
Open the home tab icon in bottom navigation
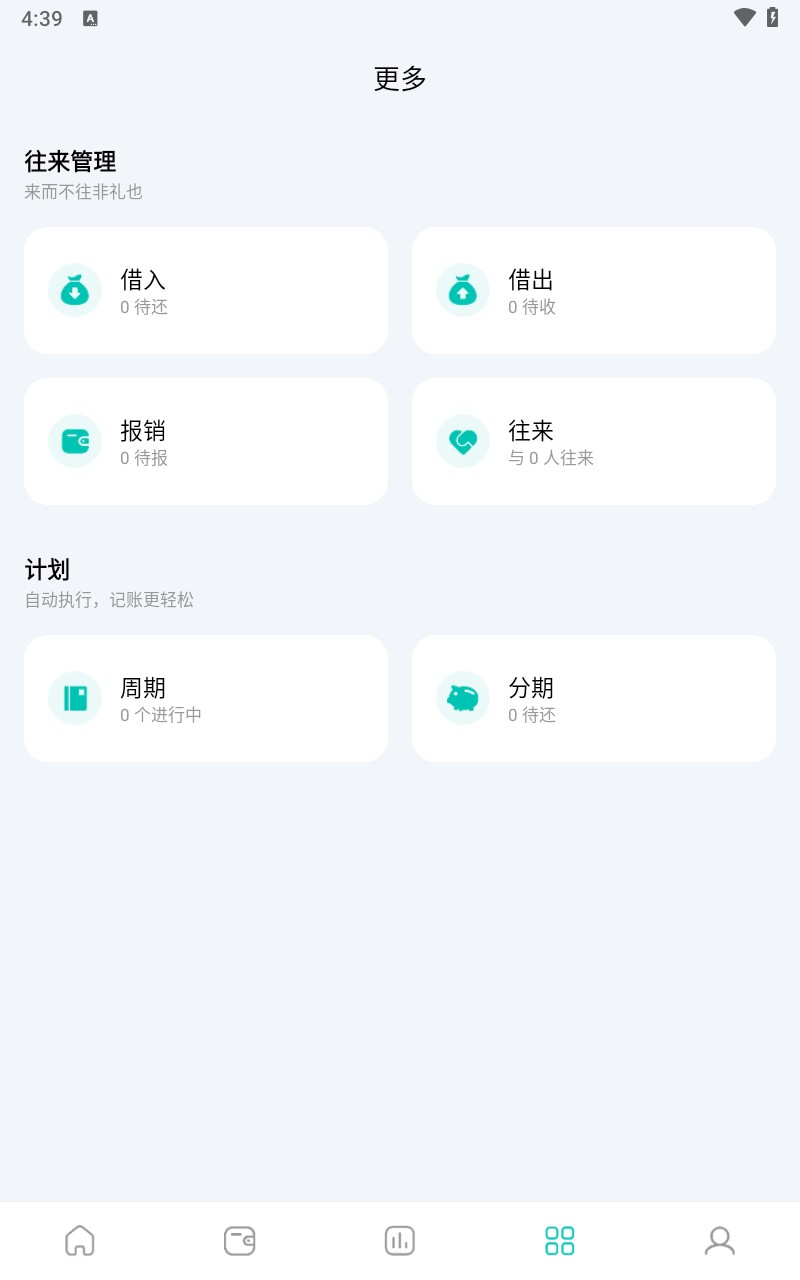[80, 1240]
